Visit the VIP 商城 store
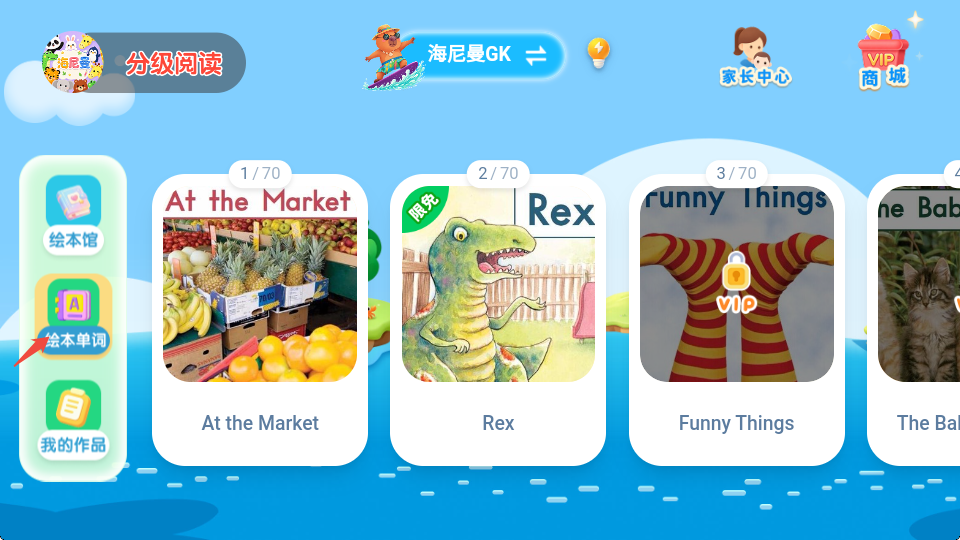 tap(883, 58)
